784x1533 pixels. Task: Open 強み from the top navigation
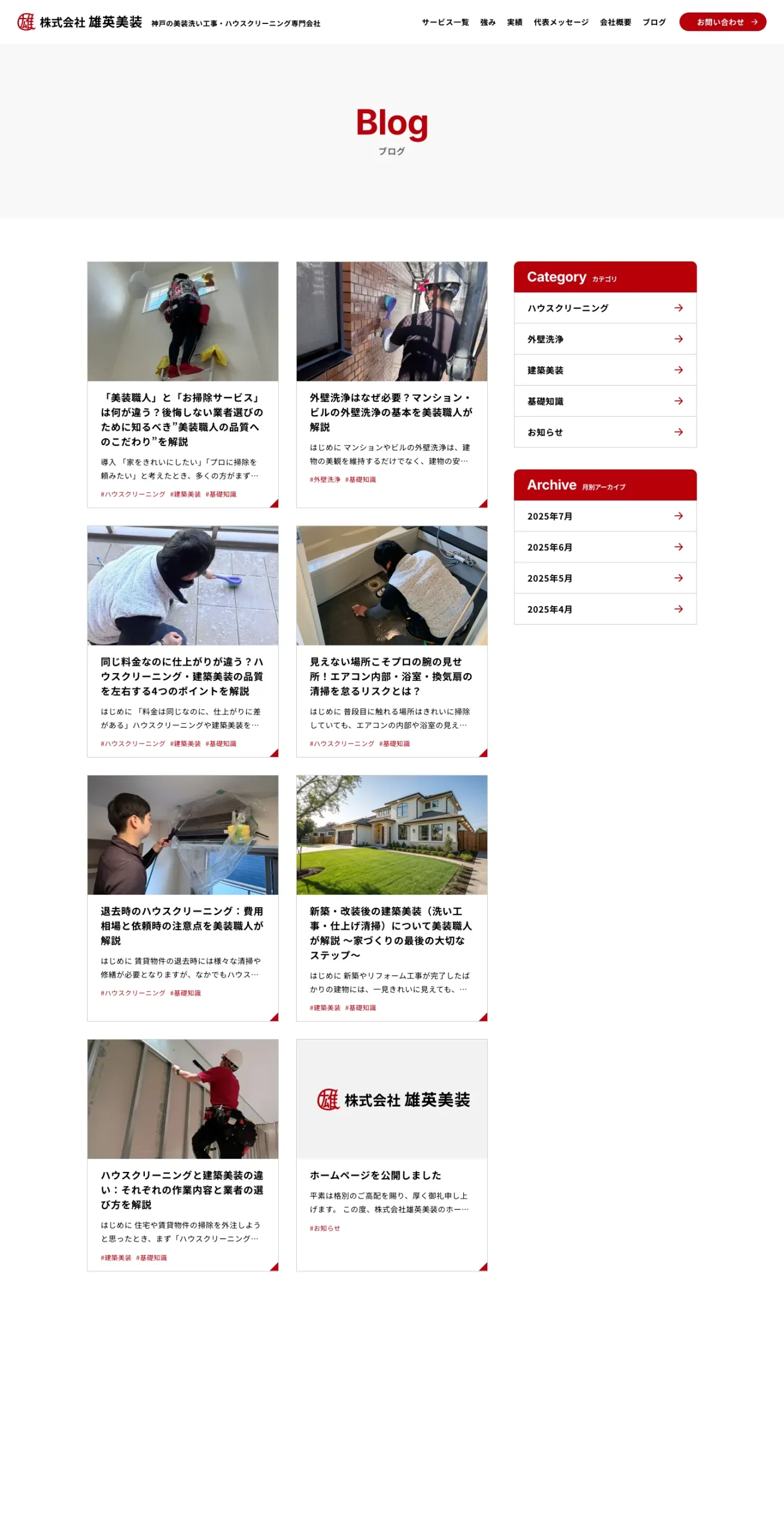(487, 22)
